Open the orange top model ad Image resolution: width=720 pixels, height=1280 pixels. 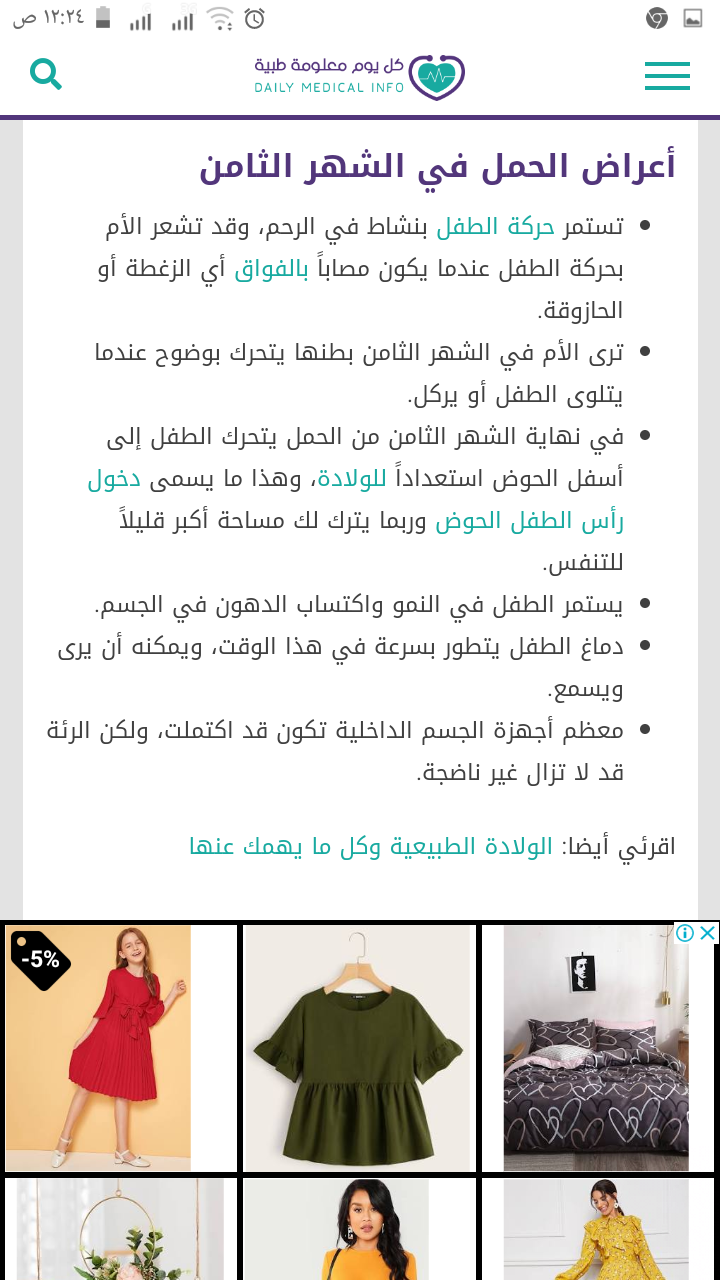[x=358, y=1230]
